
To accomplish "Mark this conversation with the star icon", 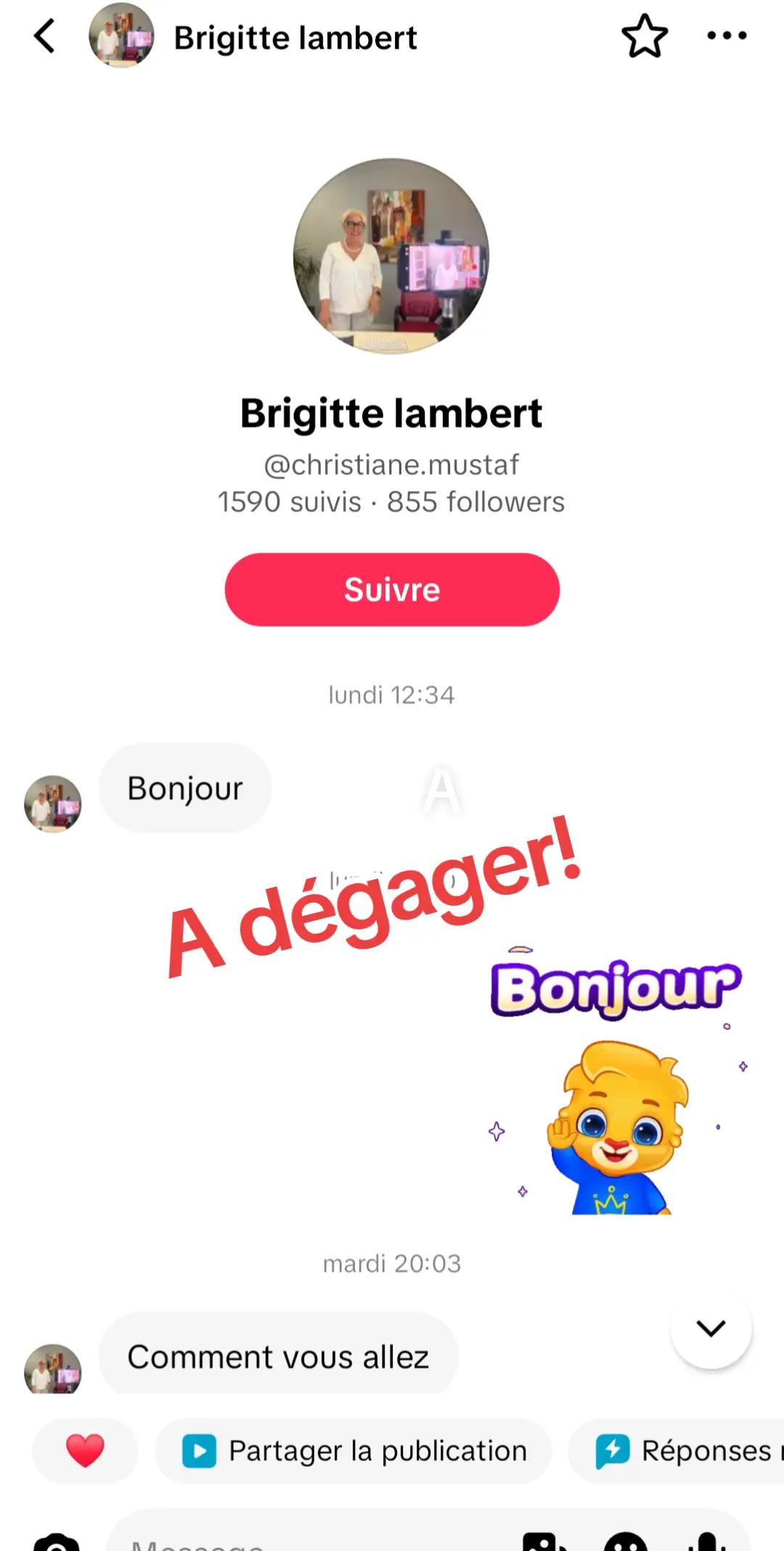I will (645, 36).
